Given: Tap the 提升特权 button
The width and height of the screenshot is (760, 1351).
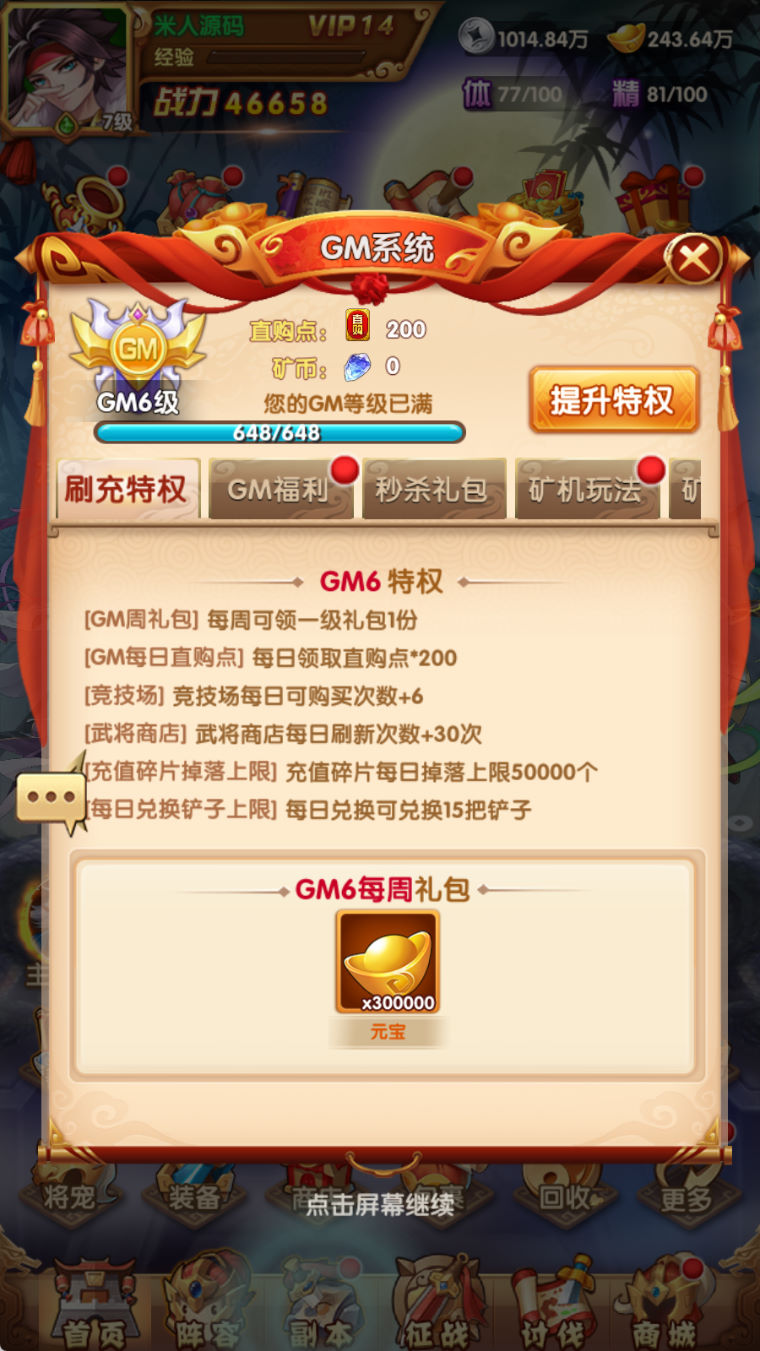Looking at the screenshot, I should (x=613, y=401).
